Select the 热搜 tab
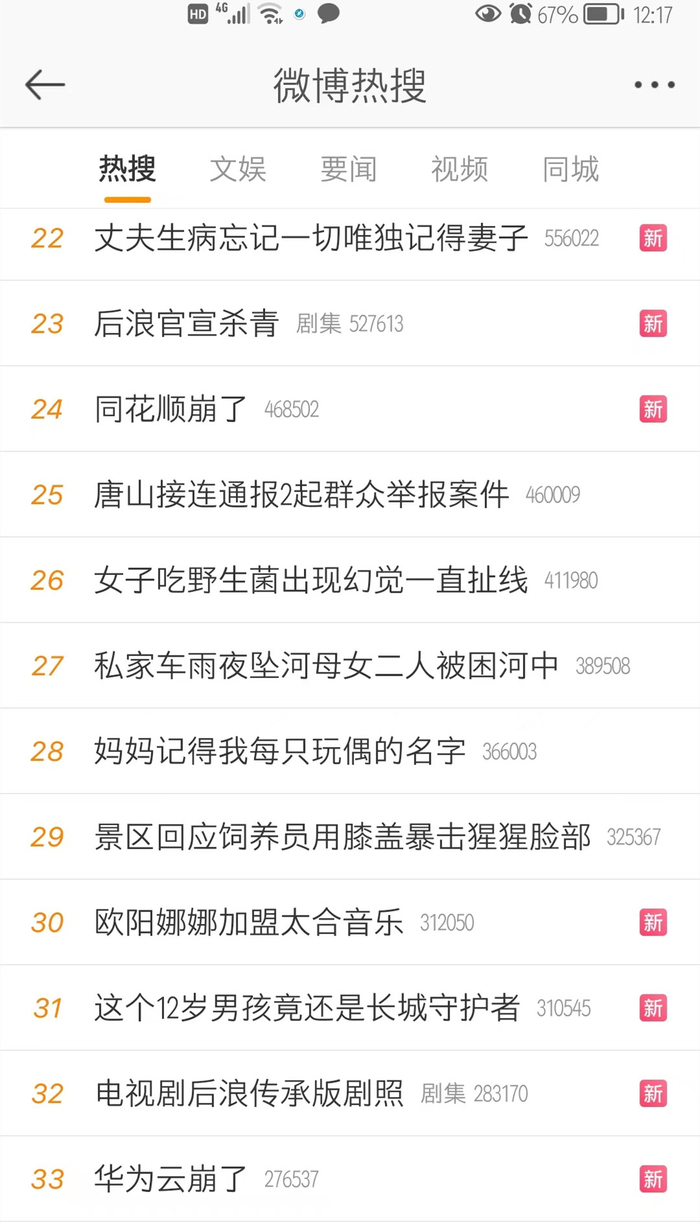700x1224 pixels. click(x=127, y=169)
